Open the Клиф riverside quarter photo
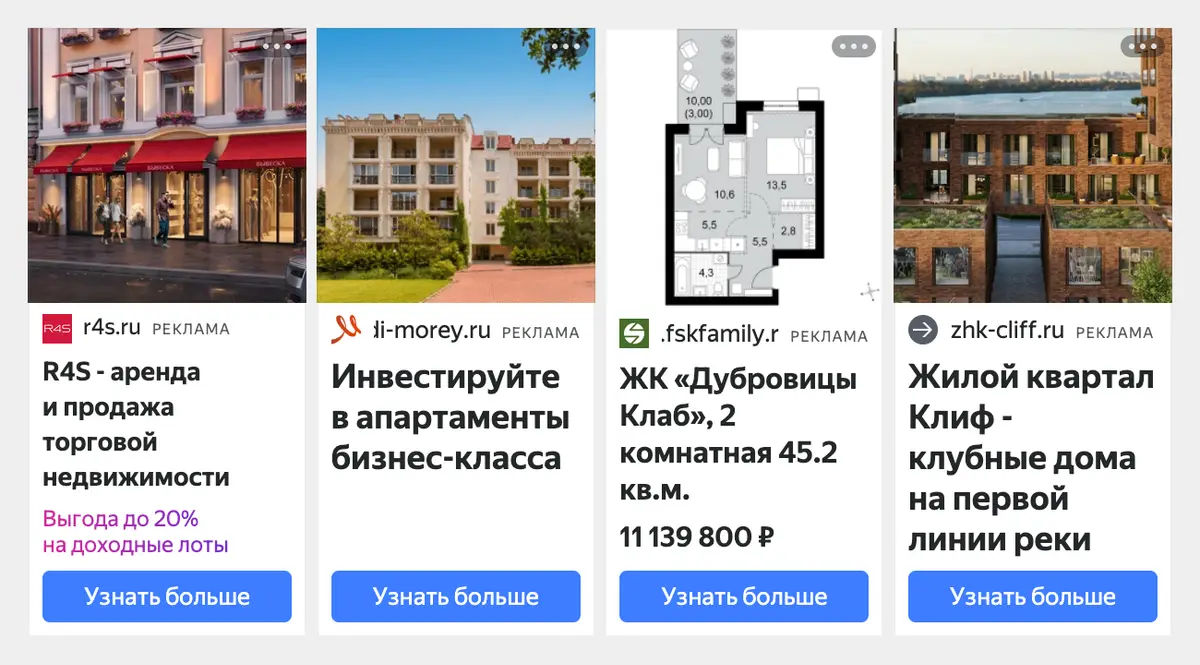The height and width of the screenshot is (665, 1200). coord(1032,165)
